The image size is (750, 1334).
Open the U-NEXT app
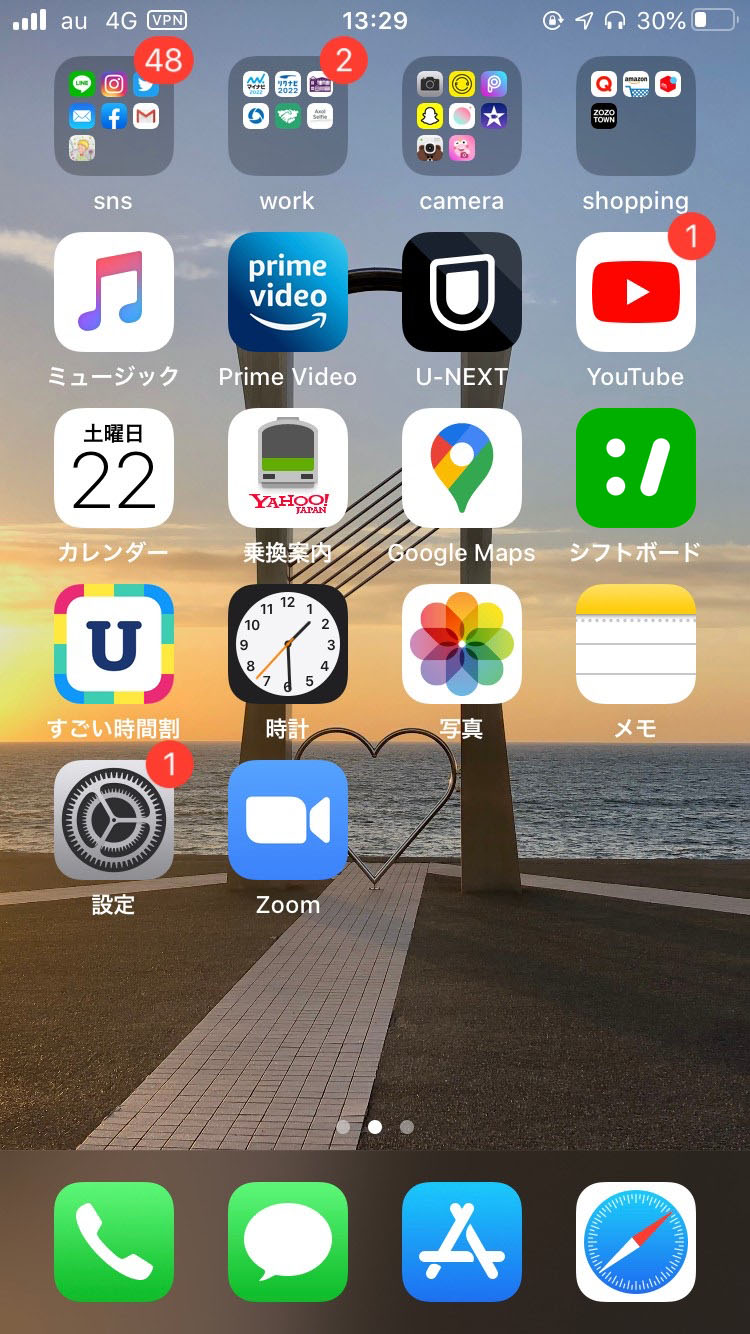[x=462, y=292]
